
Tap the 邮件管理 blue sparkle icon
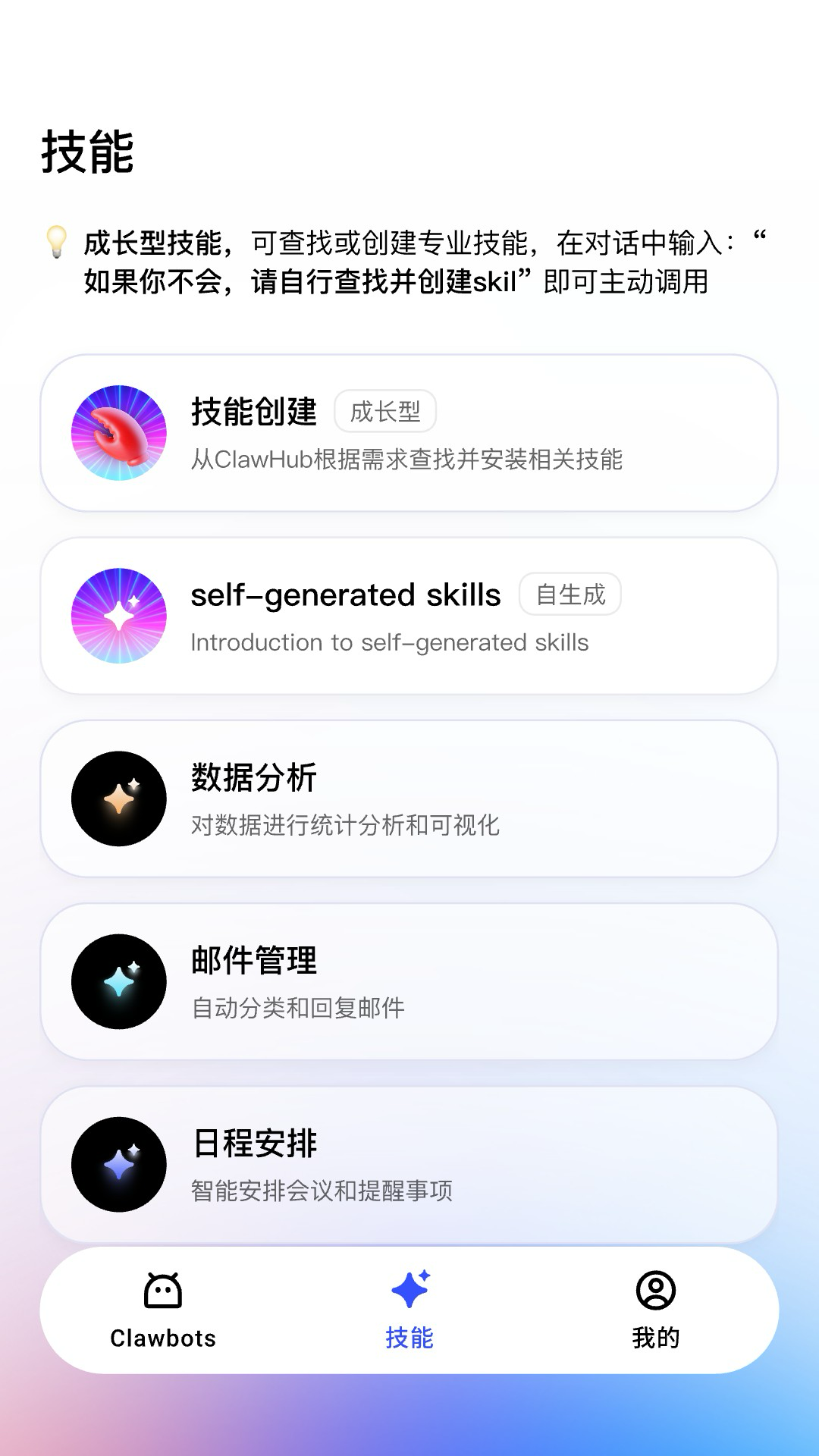pos(118,981)
